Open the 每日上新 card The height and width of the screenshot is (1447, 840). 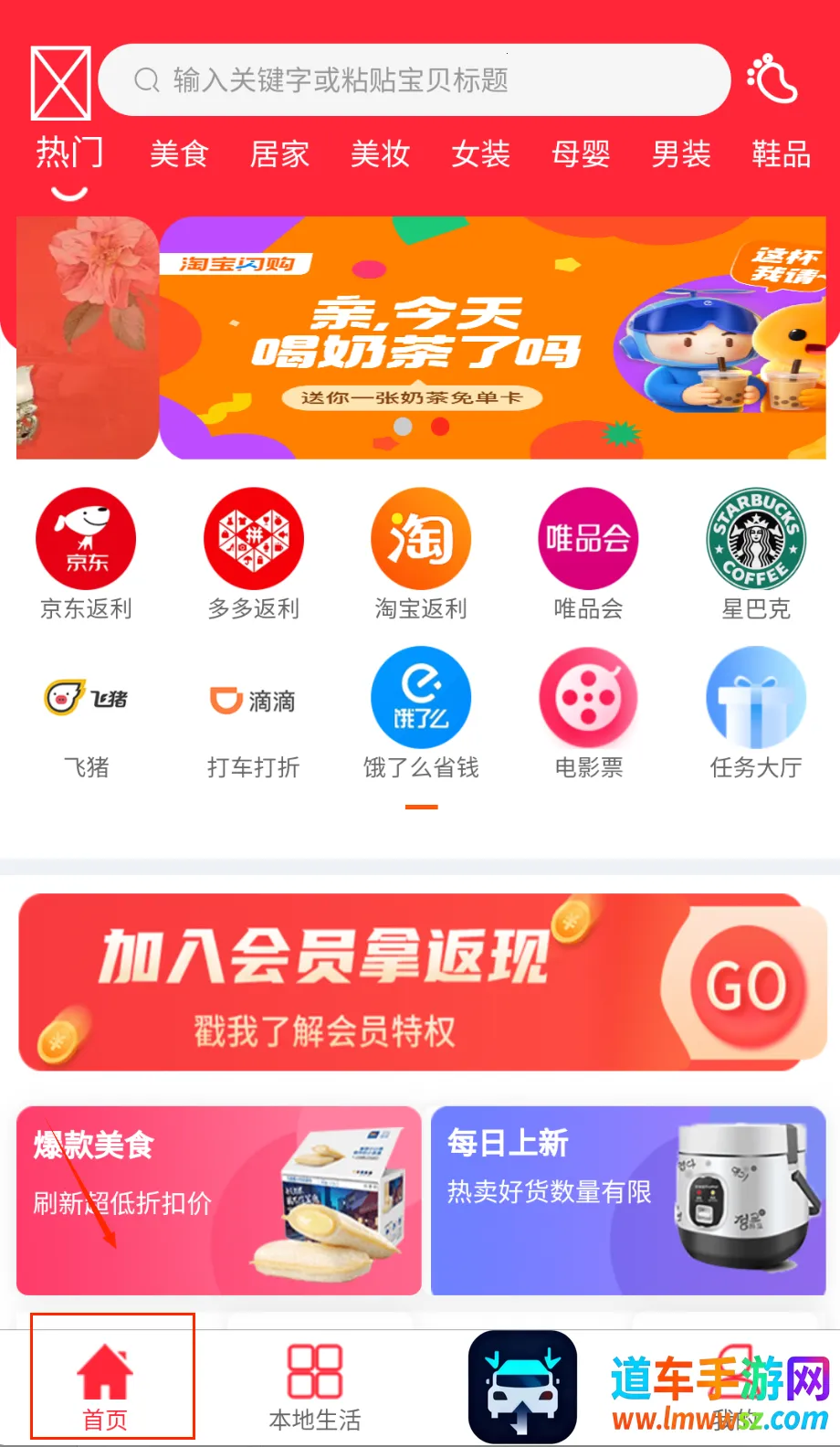[628, 1200]
